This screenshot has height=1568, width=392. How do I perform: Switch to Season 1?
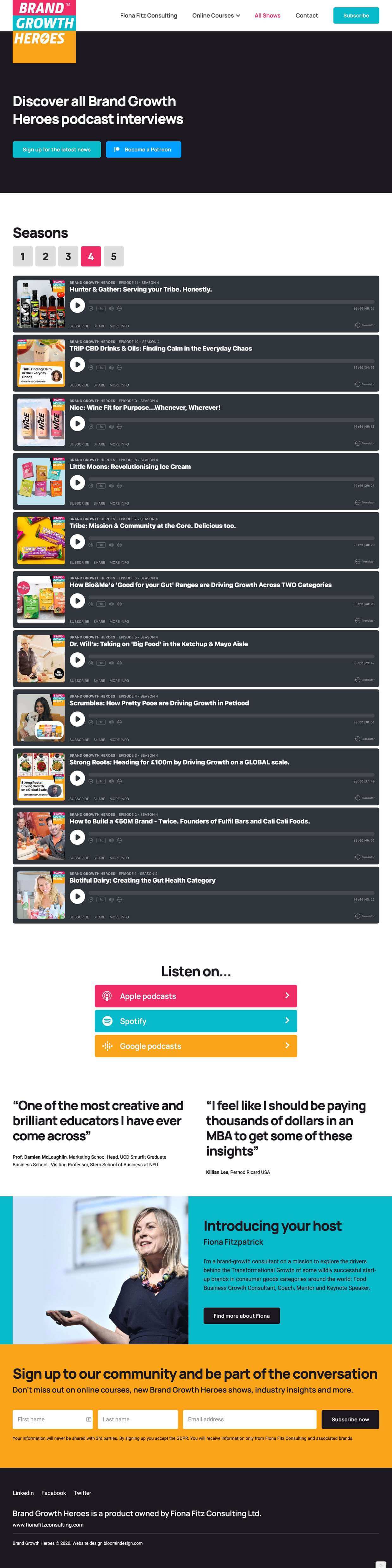point(22,256)
